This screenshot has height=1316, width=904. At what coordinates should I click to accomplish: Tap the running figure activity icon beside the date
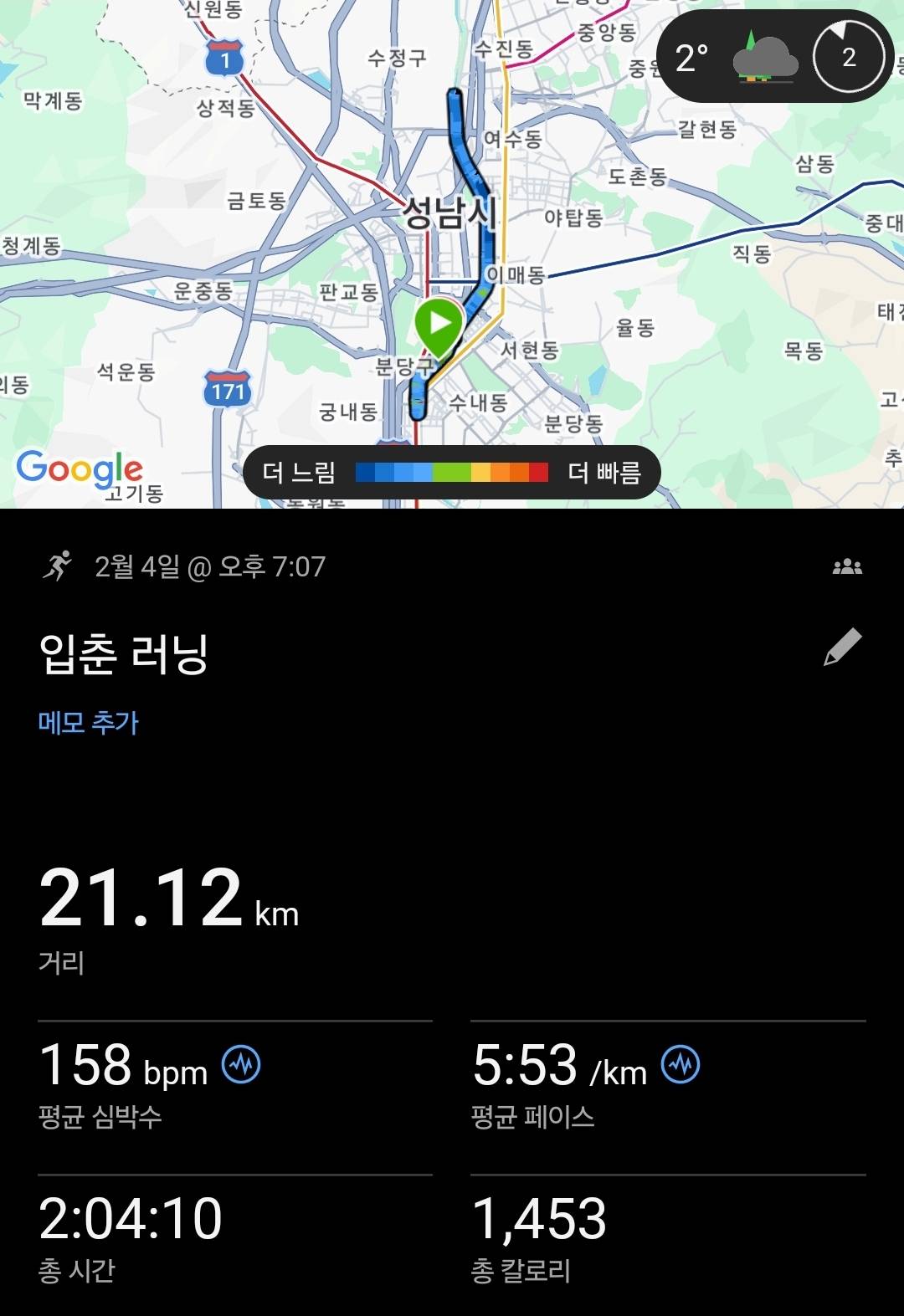57,567
